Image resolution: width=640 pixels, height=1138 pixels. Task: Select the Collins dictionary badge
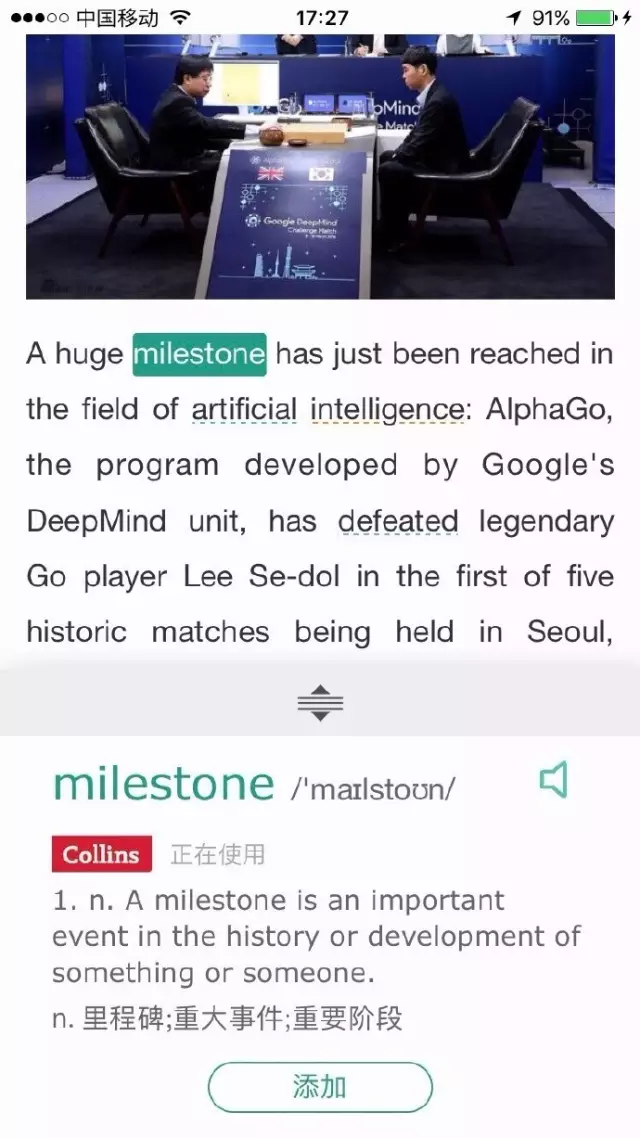click(102, 854)
